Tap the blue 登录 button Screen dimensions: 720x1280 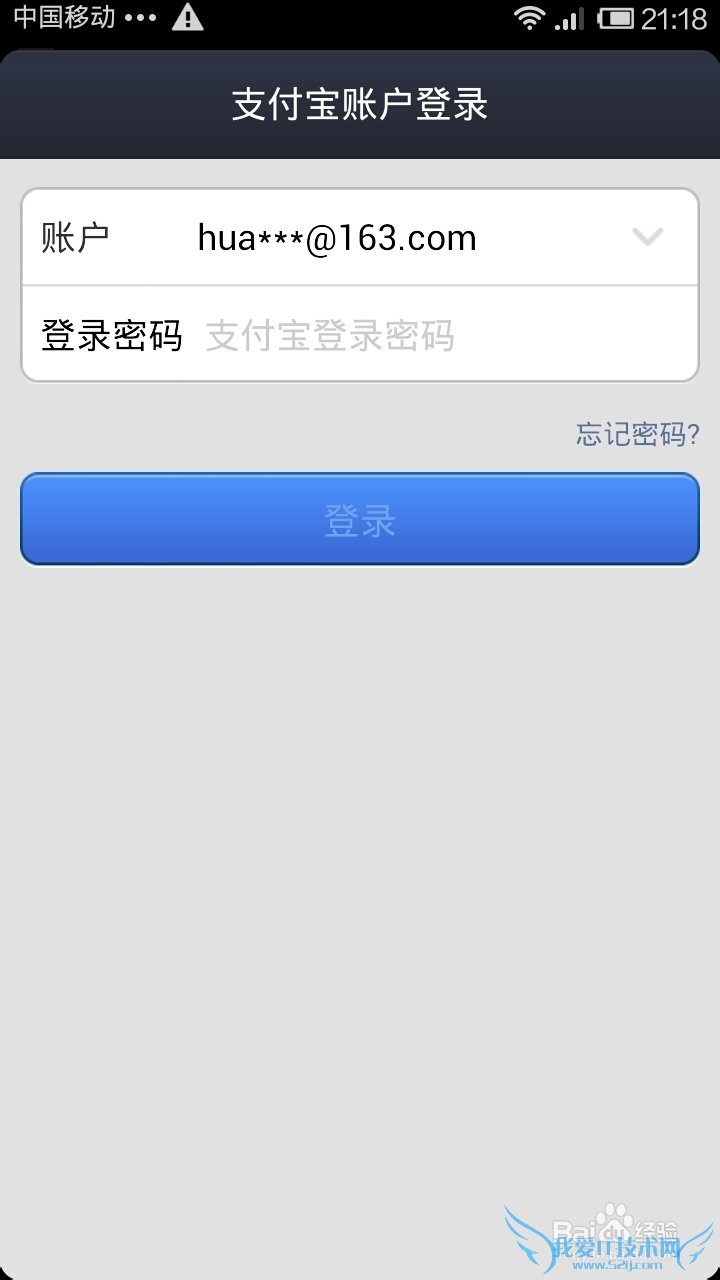pos(360,520)
